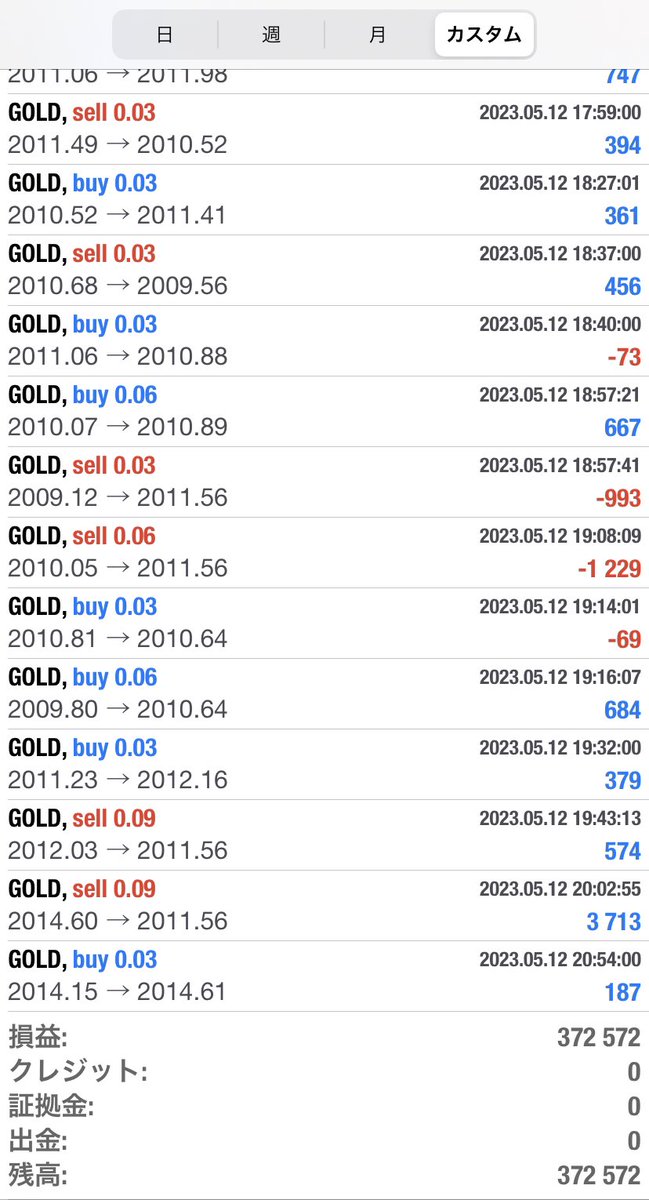
Task: Open the GOLD buy 0.06 trade at 18:57:21
Action: pos(324,411)
